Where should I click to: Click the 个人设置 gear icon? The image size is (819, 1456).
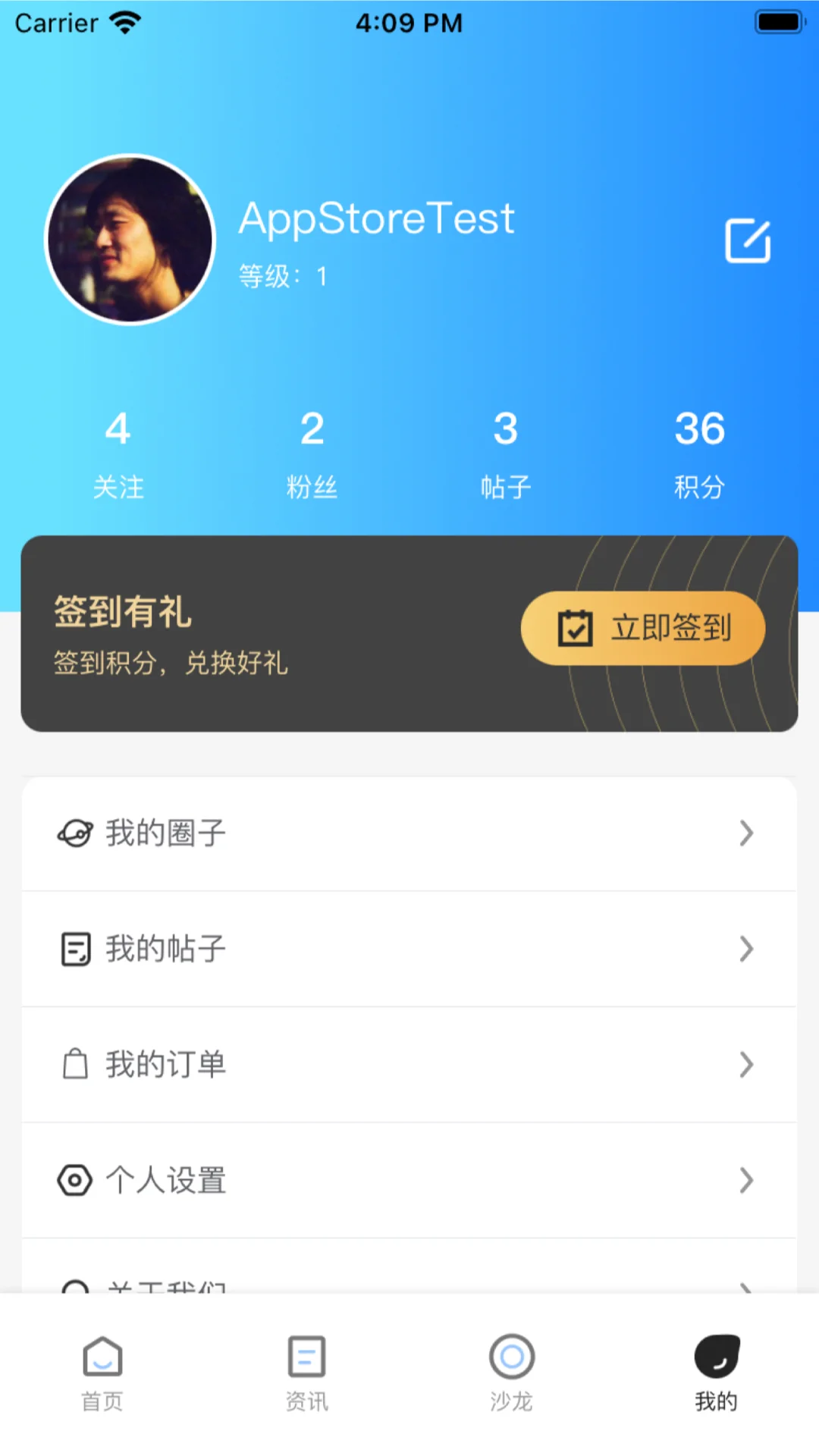74,1179
